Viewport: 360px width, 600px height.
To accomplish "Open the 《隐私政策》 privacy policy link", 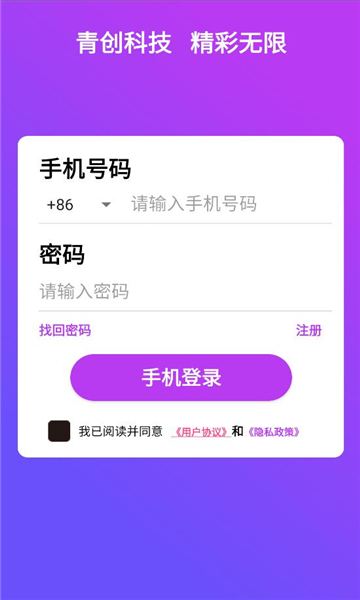I will [x=273, y=432].
